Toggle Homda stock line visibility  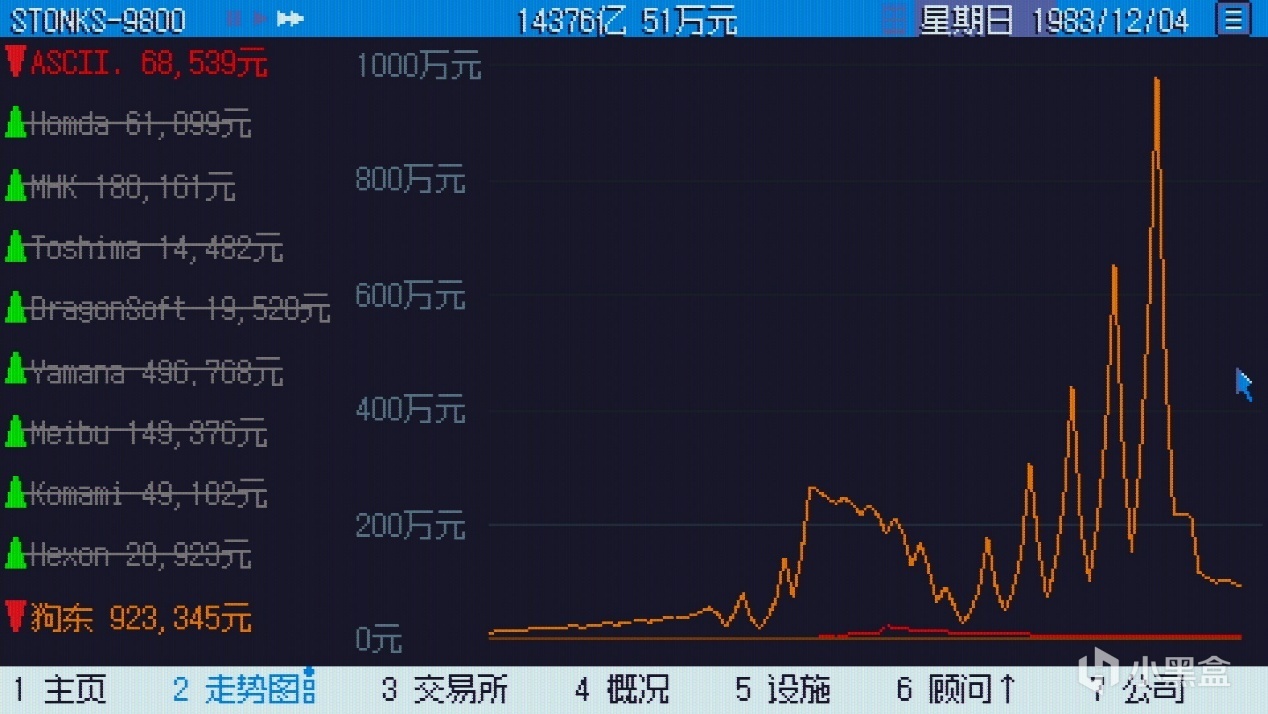(128, 125)
